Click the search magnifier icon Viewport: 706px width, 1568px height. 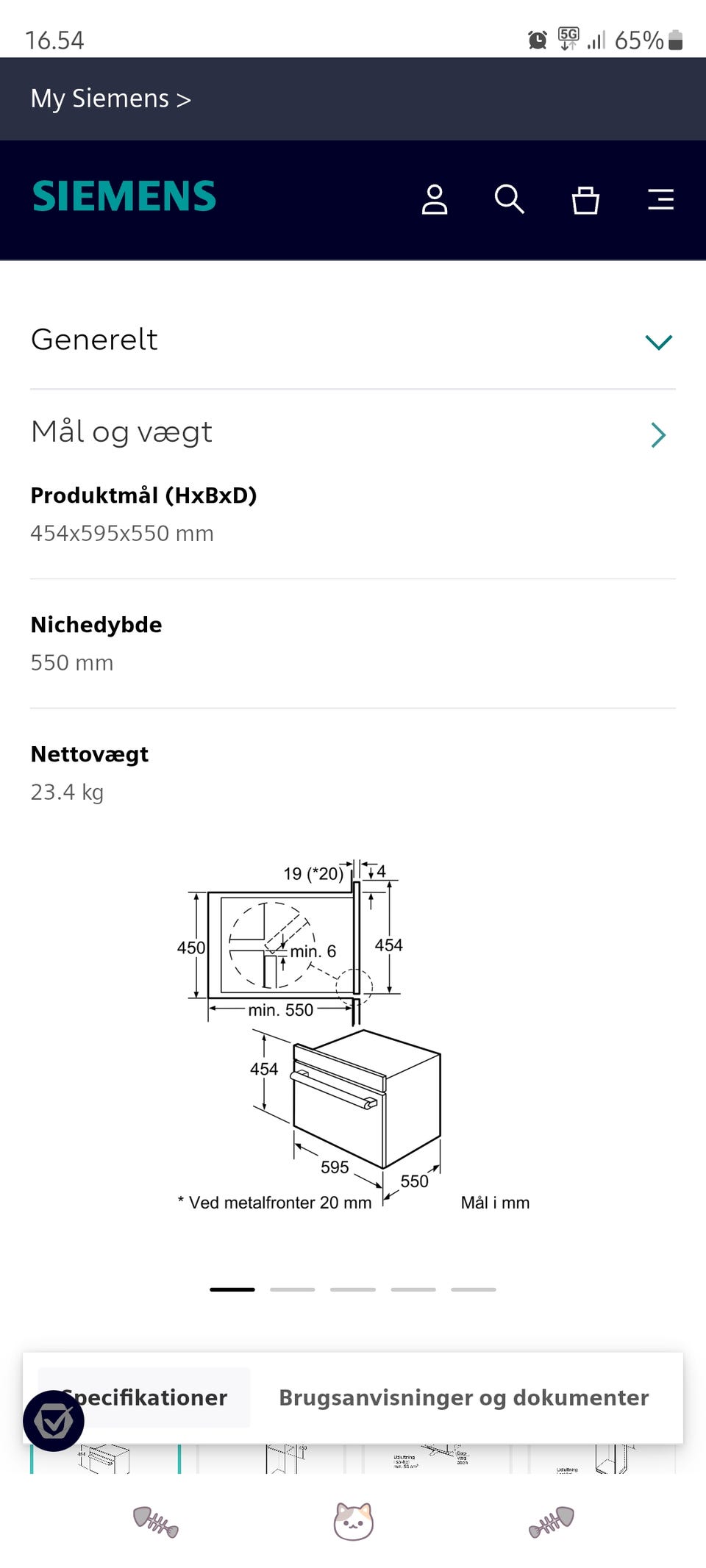pos(510,199)
